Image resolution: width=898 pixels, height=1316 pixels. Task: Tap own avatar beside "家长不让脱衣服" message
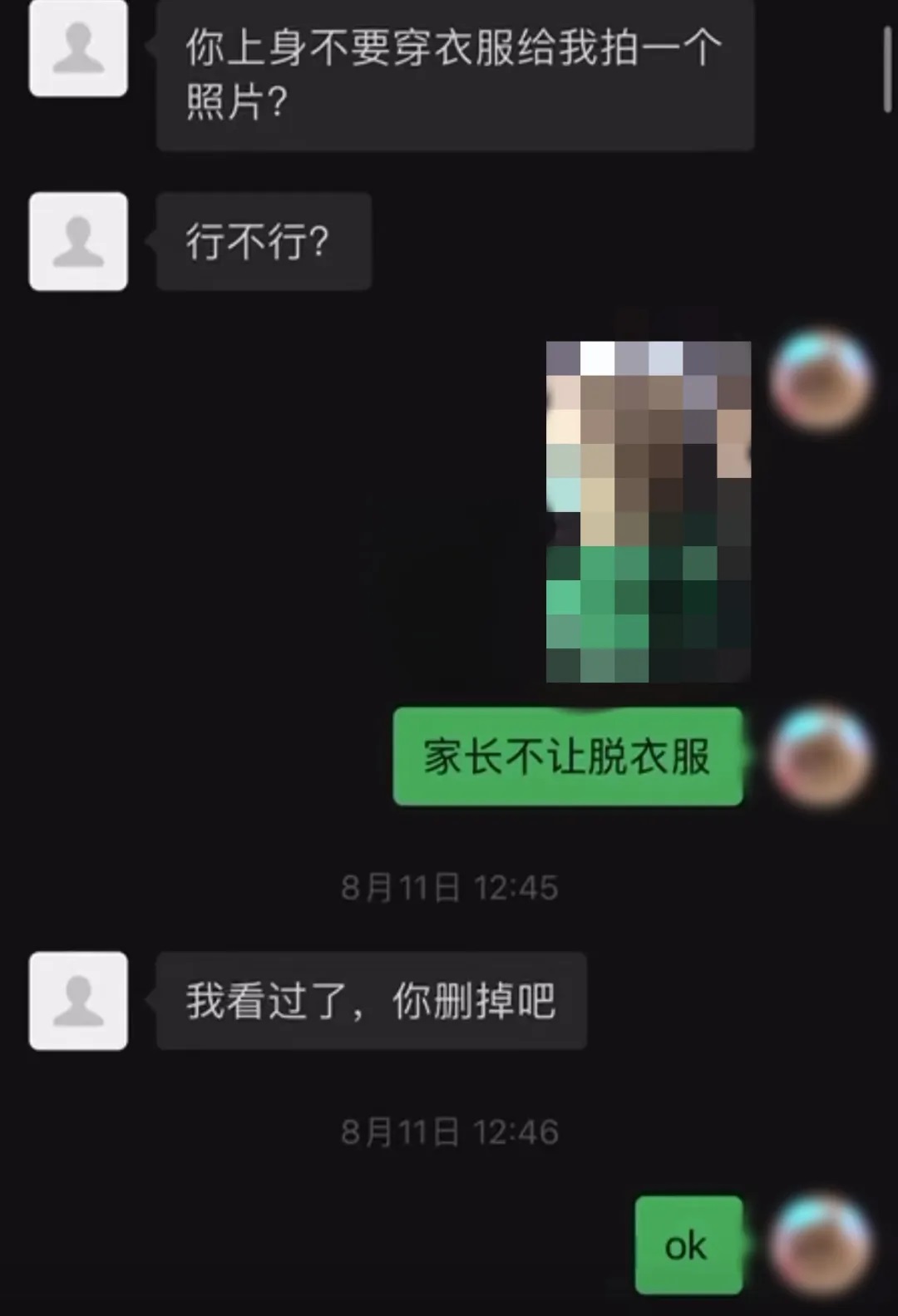821,756
